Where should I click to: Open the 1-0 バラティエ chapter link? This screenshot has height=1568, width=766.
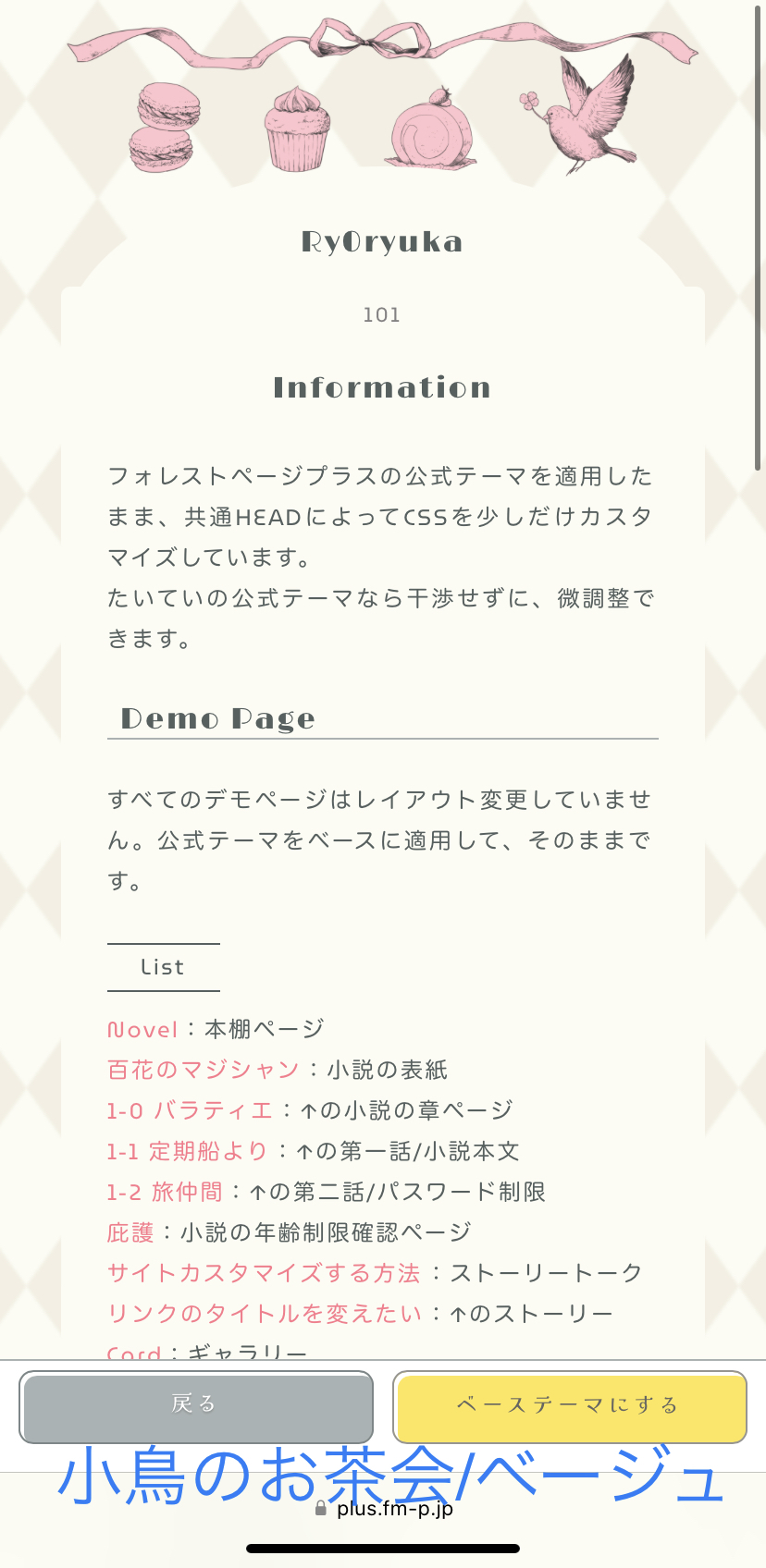point(191,1111)
